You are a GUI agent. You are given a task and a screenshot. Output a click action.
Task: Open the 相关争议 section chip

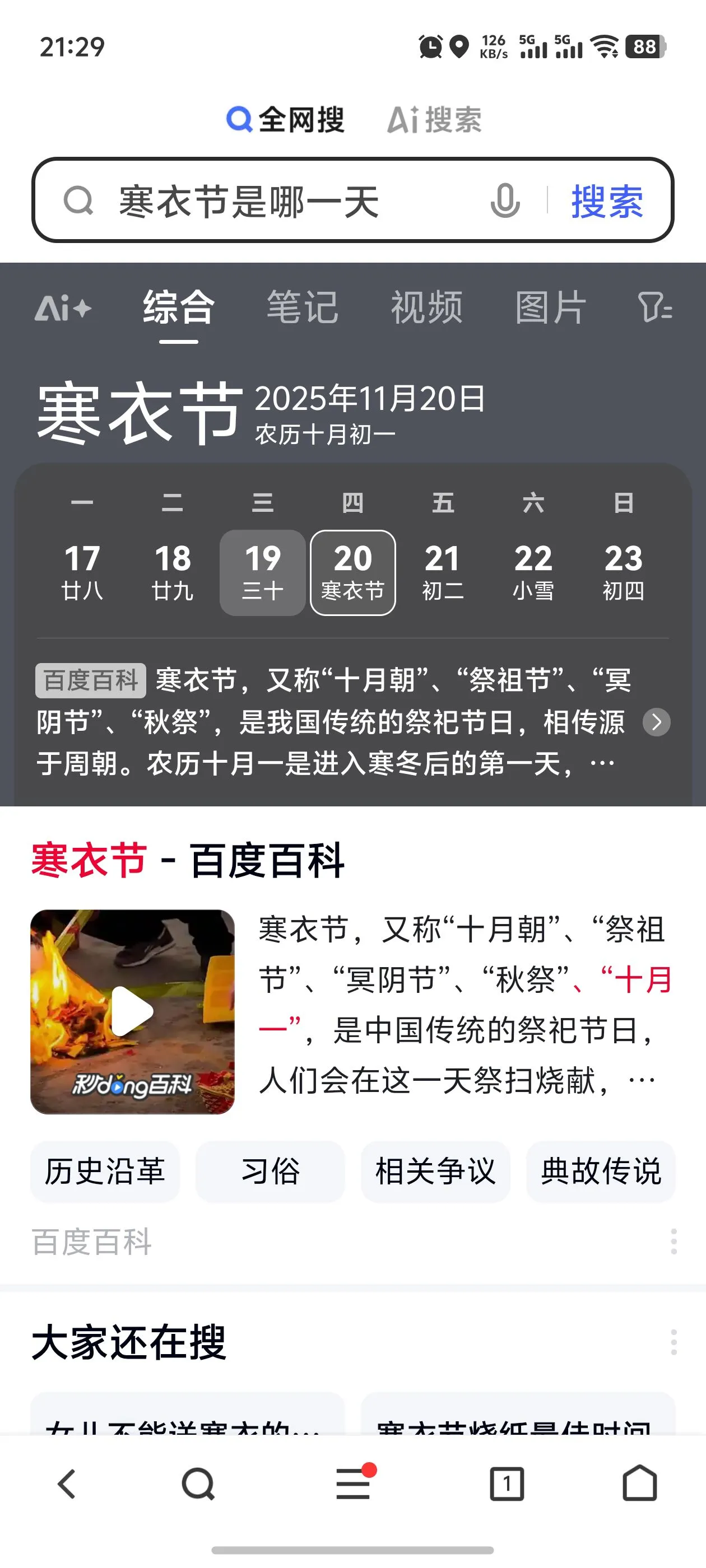point(435,1171)
